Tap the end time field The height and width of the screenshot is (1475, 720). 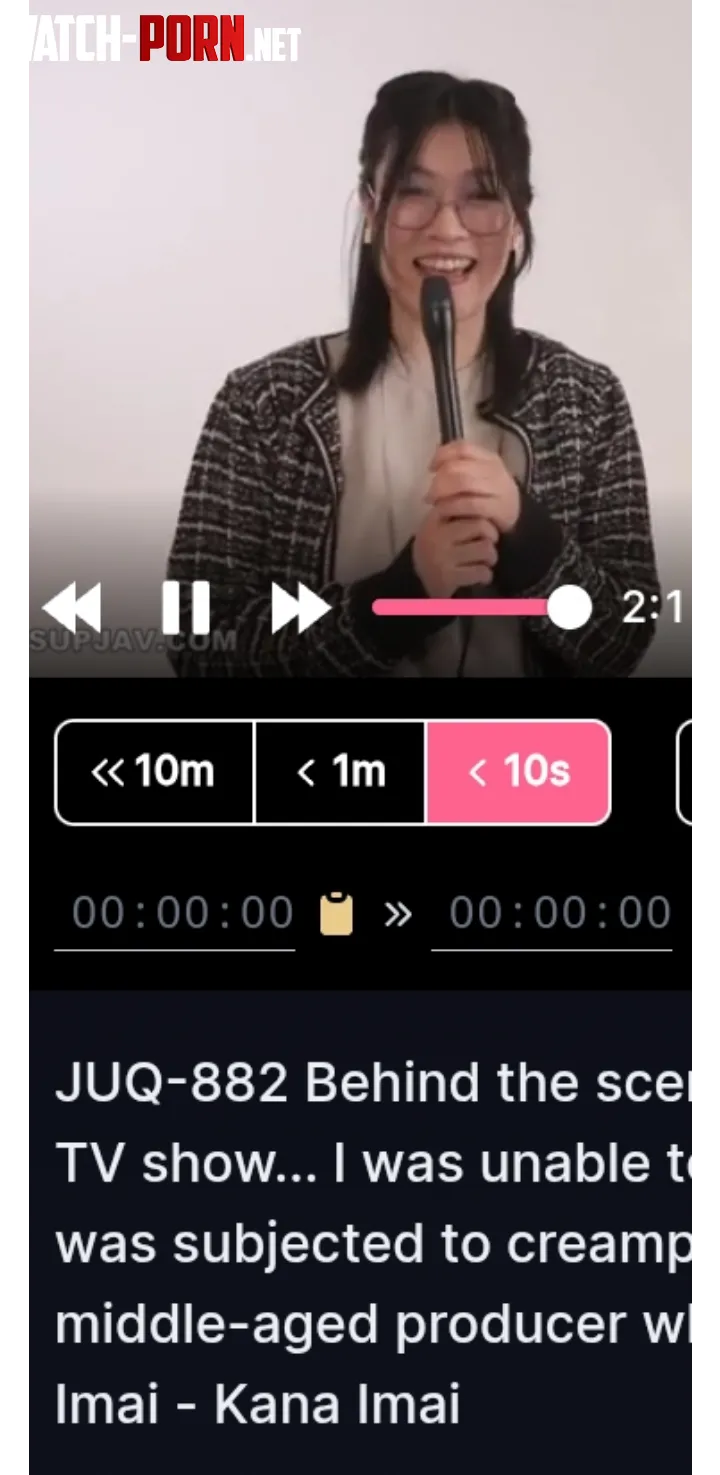(x=559, y=913)
